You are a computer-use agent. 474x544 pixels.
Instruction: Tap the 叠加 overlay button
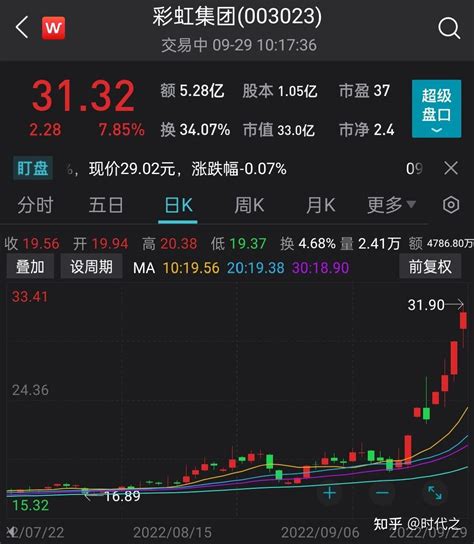[30, 266]
